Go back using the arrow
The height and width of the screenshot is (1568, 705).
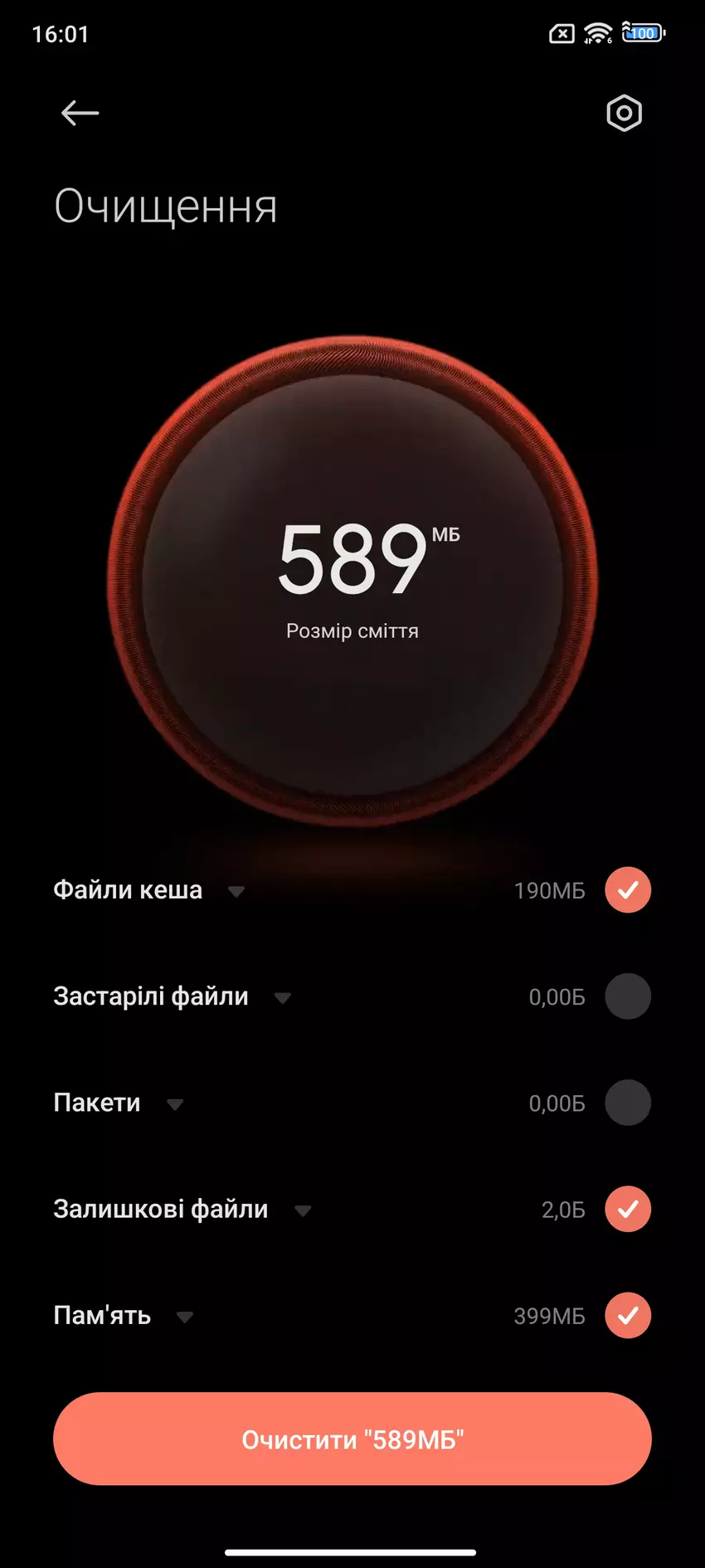tap(80, 113)
